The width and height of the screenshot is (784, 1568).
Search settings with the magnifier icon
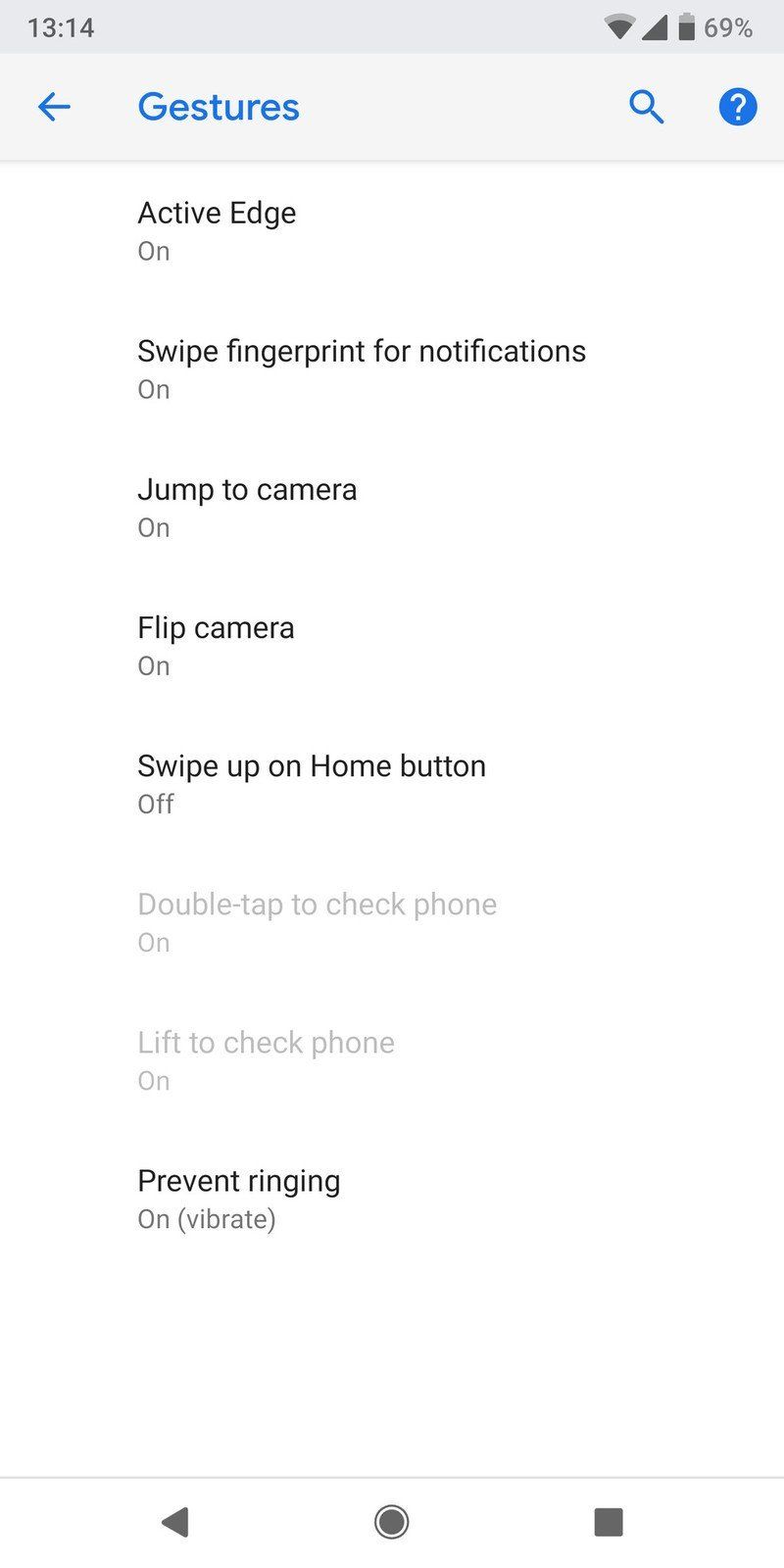pyautogui.click(x=646, y=107)
